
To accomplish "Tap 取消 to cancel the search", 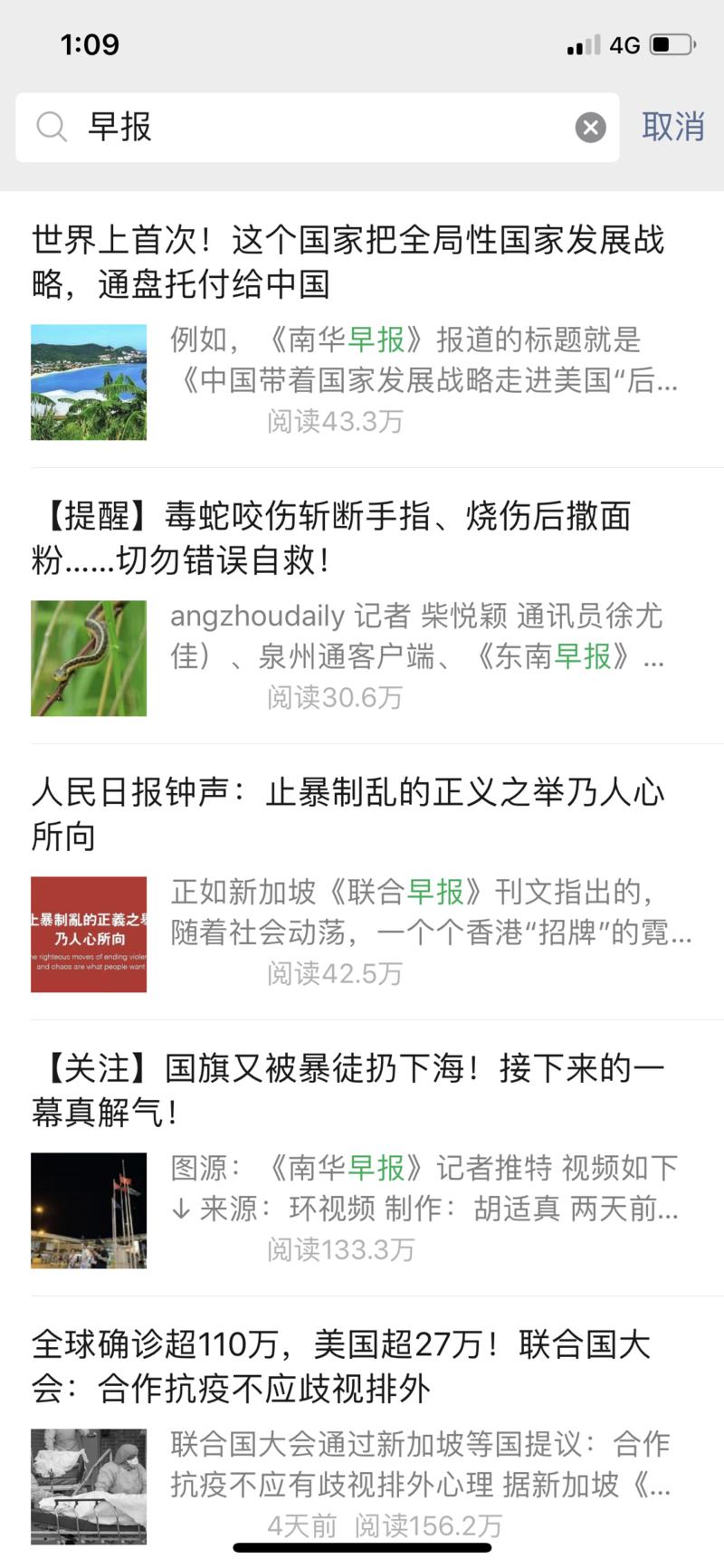I will pyautogui.click(x=673, y=127).
